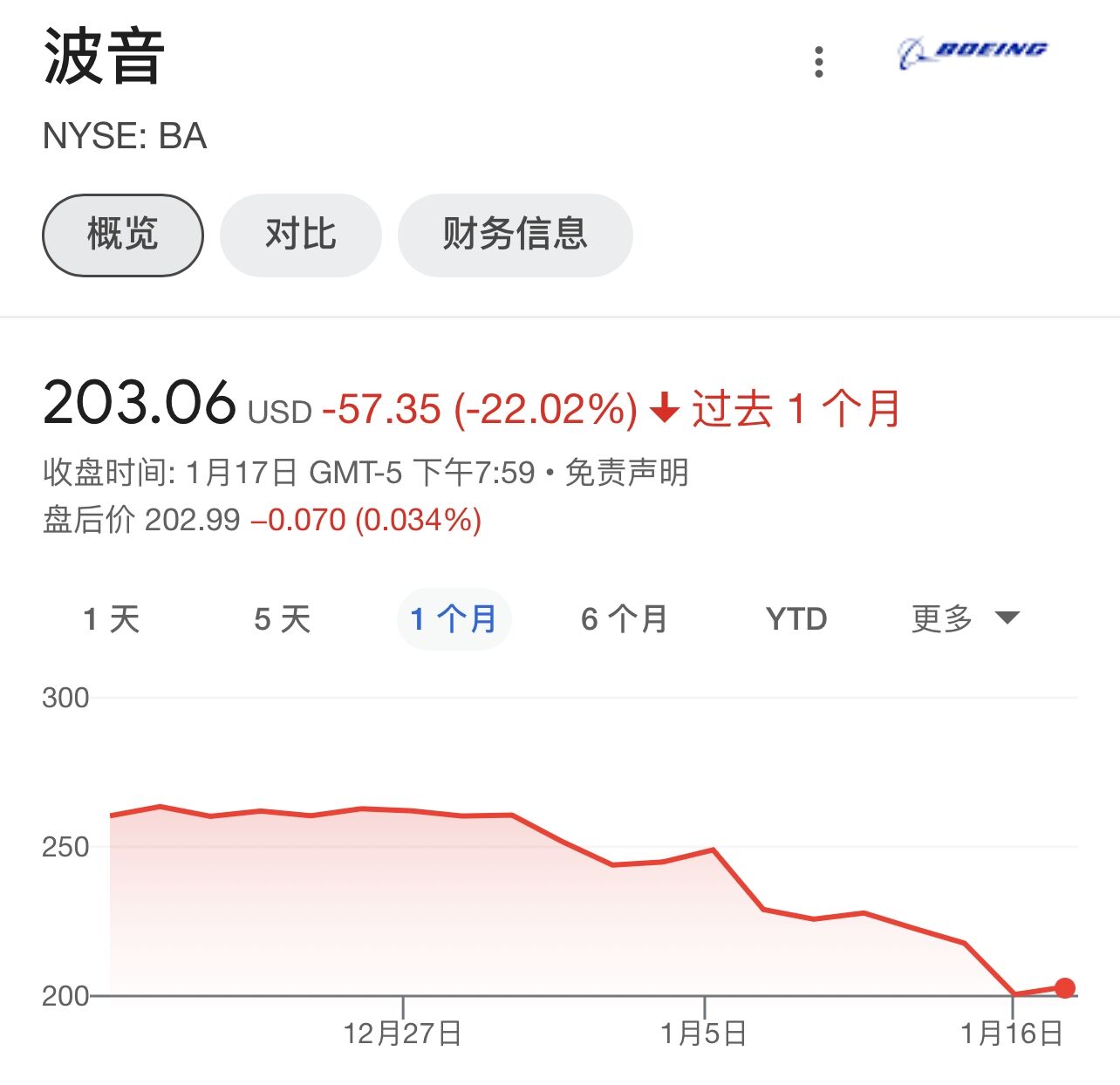1120x1085 pixels.
Task: Select the 概览 chip
Action: click(123, 235)
